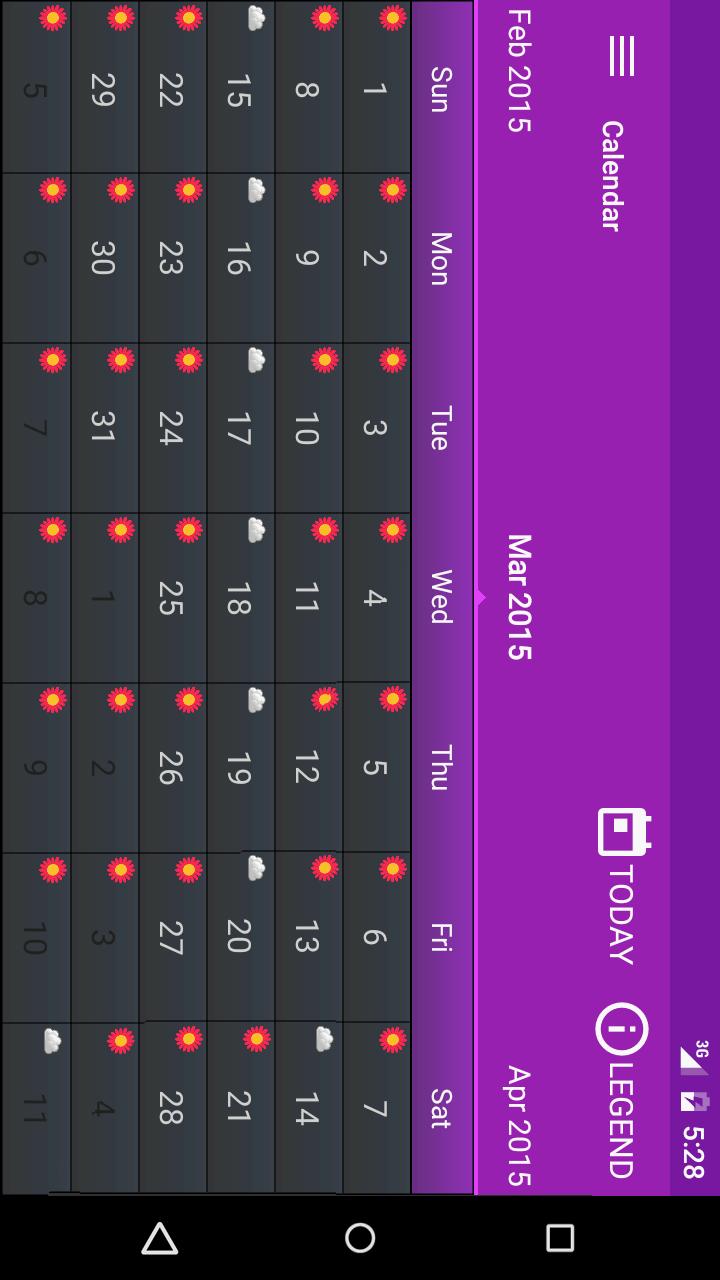Switch to Feb 2015 month
The height and width of the screenshot is (1280, 720).
(518, 71)
